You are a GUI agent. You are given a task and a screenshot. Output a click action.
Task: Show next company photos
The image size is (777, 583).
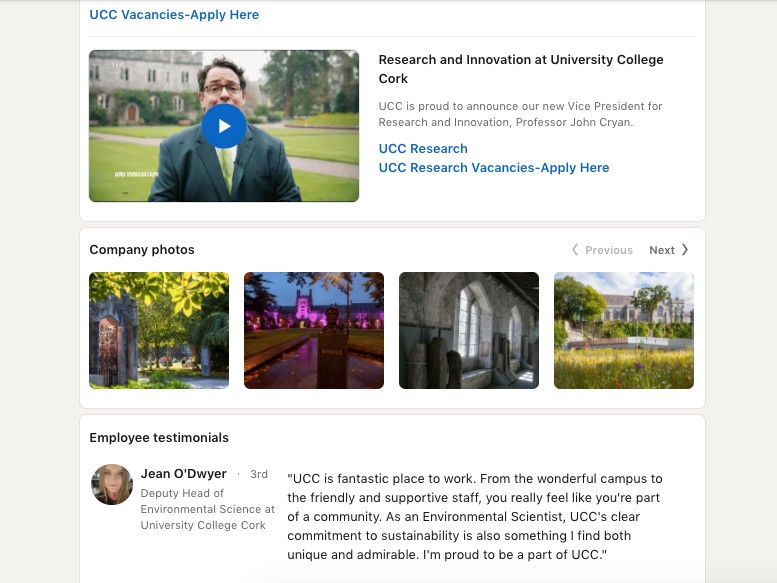coord(669,250)
